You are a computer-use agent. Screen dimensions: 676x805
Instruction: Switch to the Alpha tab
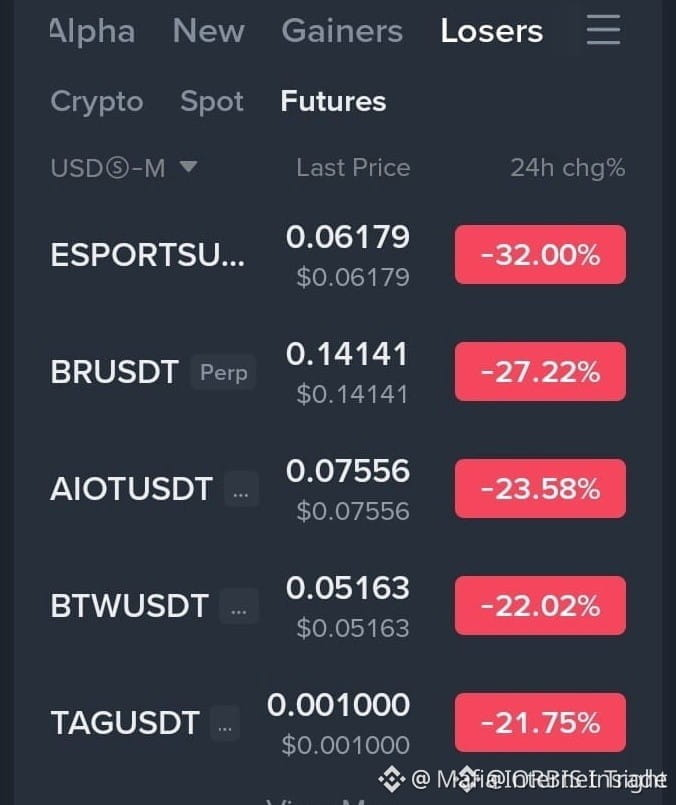point(93,32)
